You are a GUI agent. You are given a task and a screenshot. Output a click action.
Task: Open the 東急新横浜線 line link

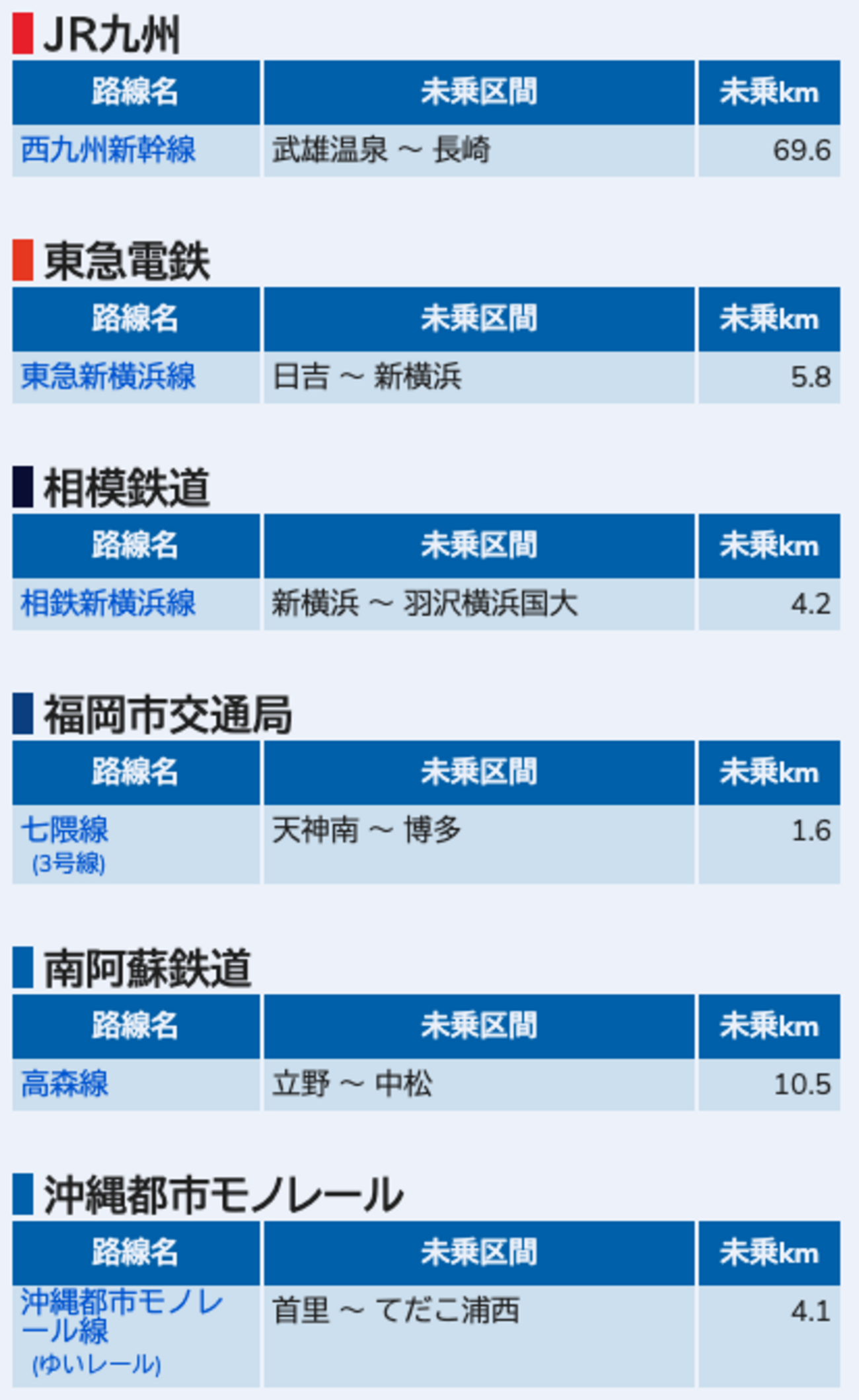(108, 377)
